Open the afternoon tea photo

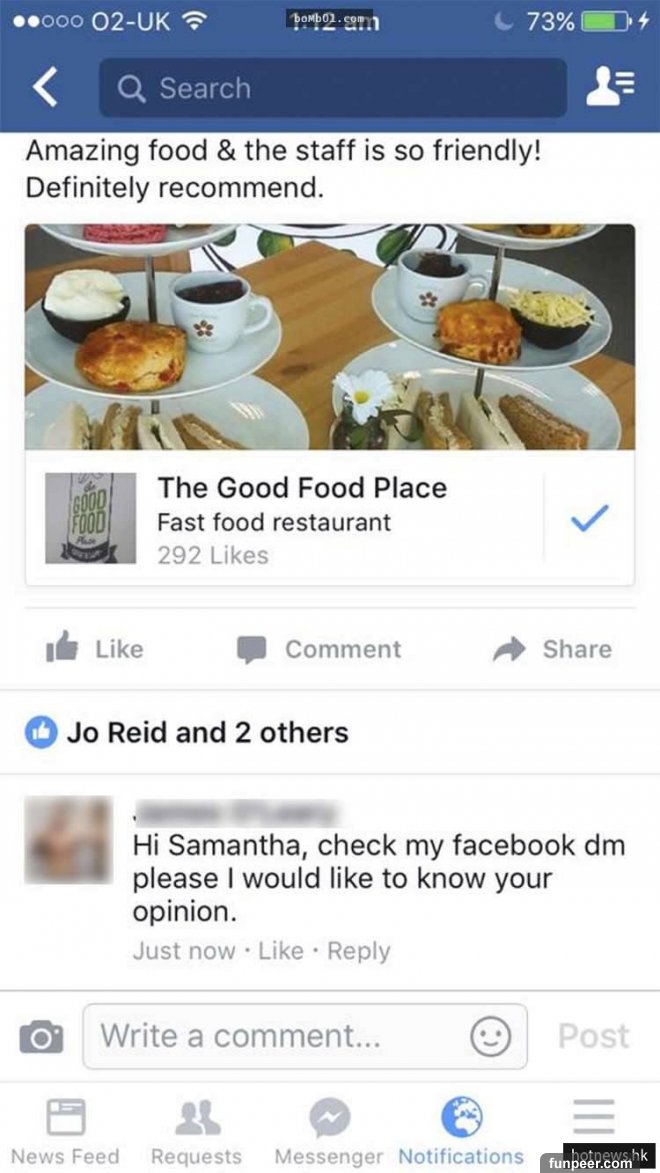click(x=330, y=336)
